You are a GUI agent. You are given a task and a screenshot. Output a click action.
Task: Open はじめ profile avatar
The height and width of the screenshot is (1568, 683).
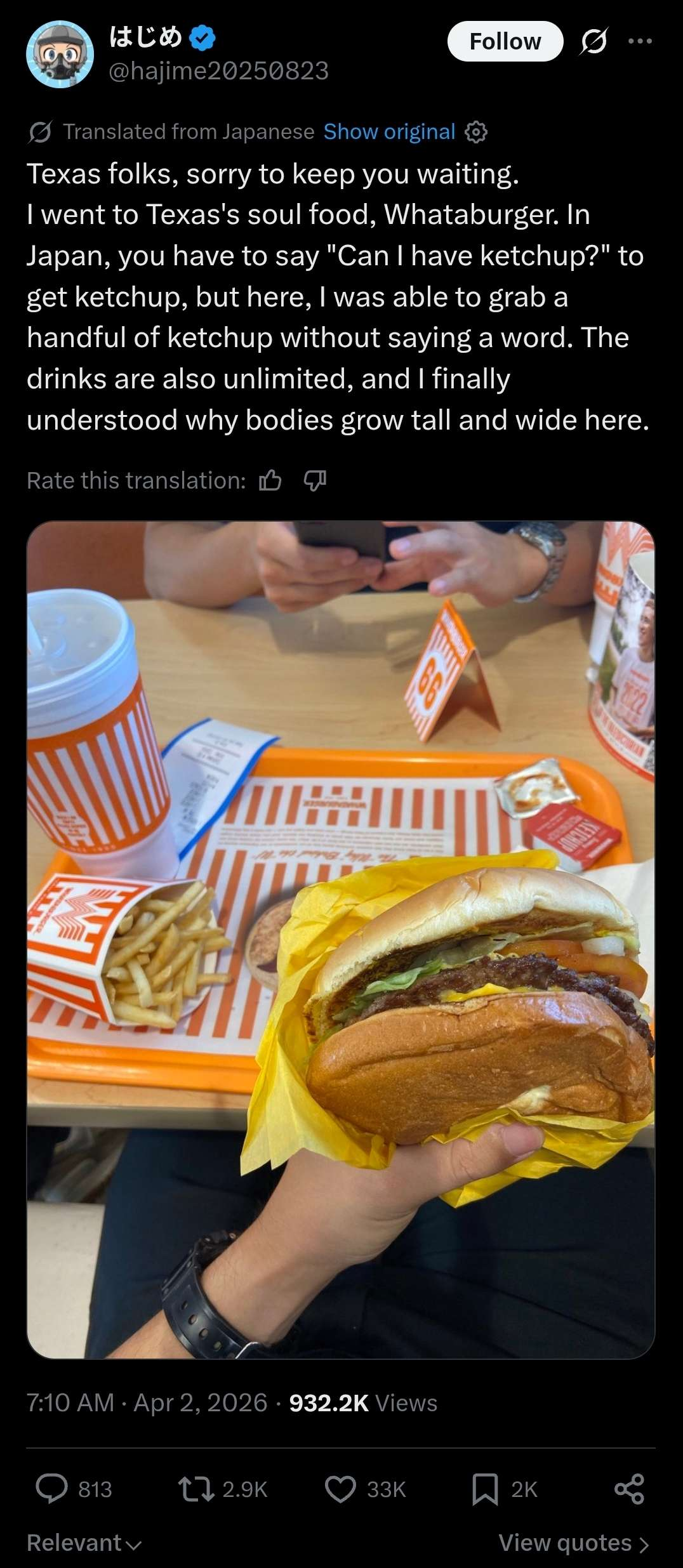point(60,54)
